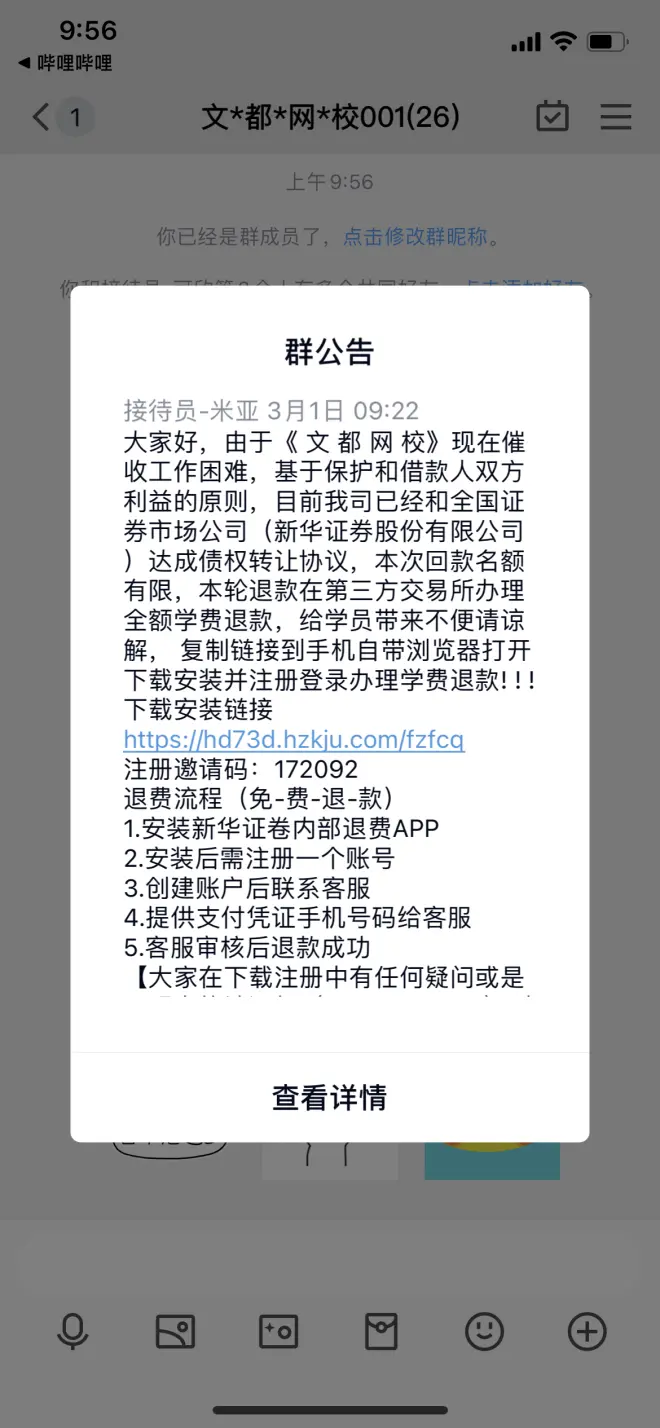The height and width of the screenshot is (1428, 660).
Task: Open the hd73d.hzkju.com download link
Action: coord(294,740)
